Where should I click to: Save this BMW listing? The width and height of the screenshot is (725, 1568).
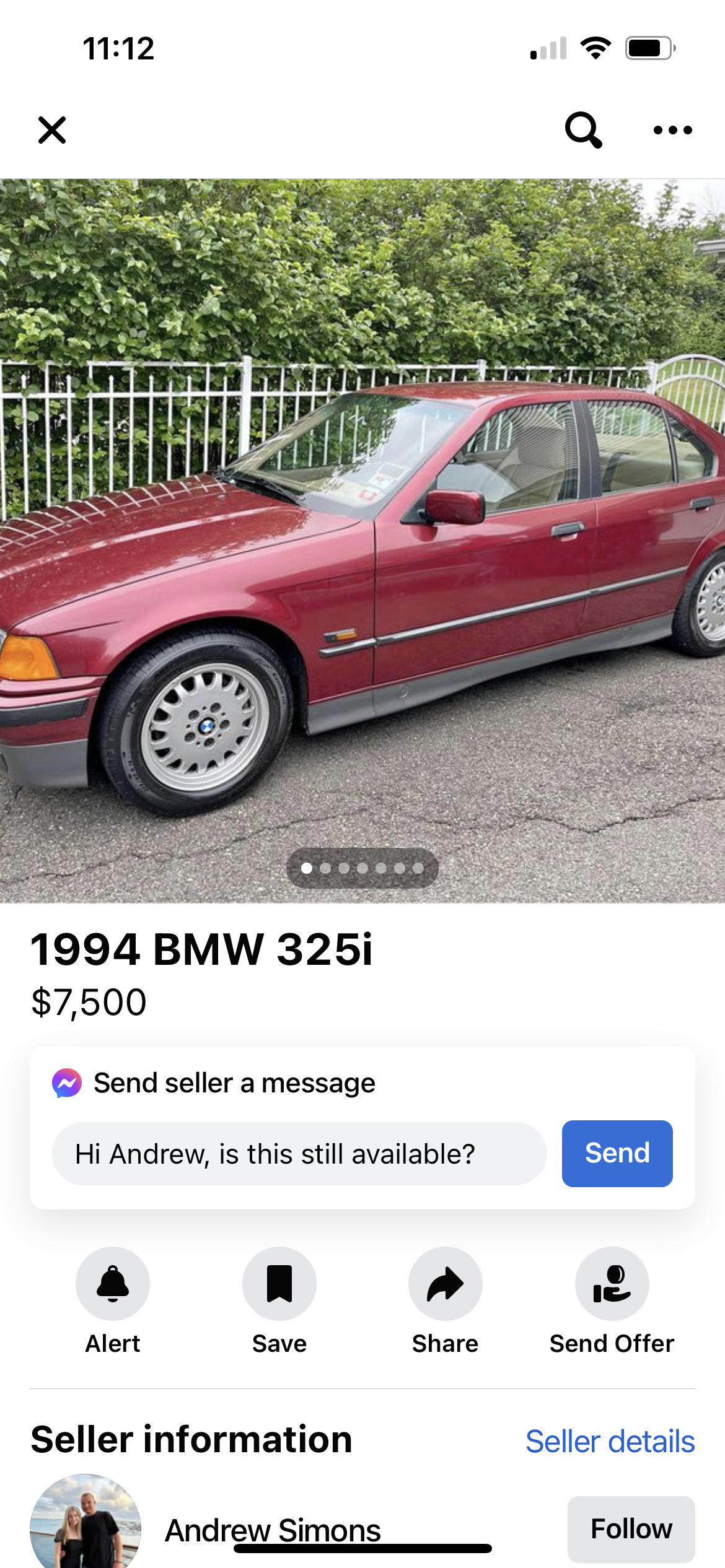point(279,1284)
